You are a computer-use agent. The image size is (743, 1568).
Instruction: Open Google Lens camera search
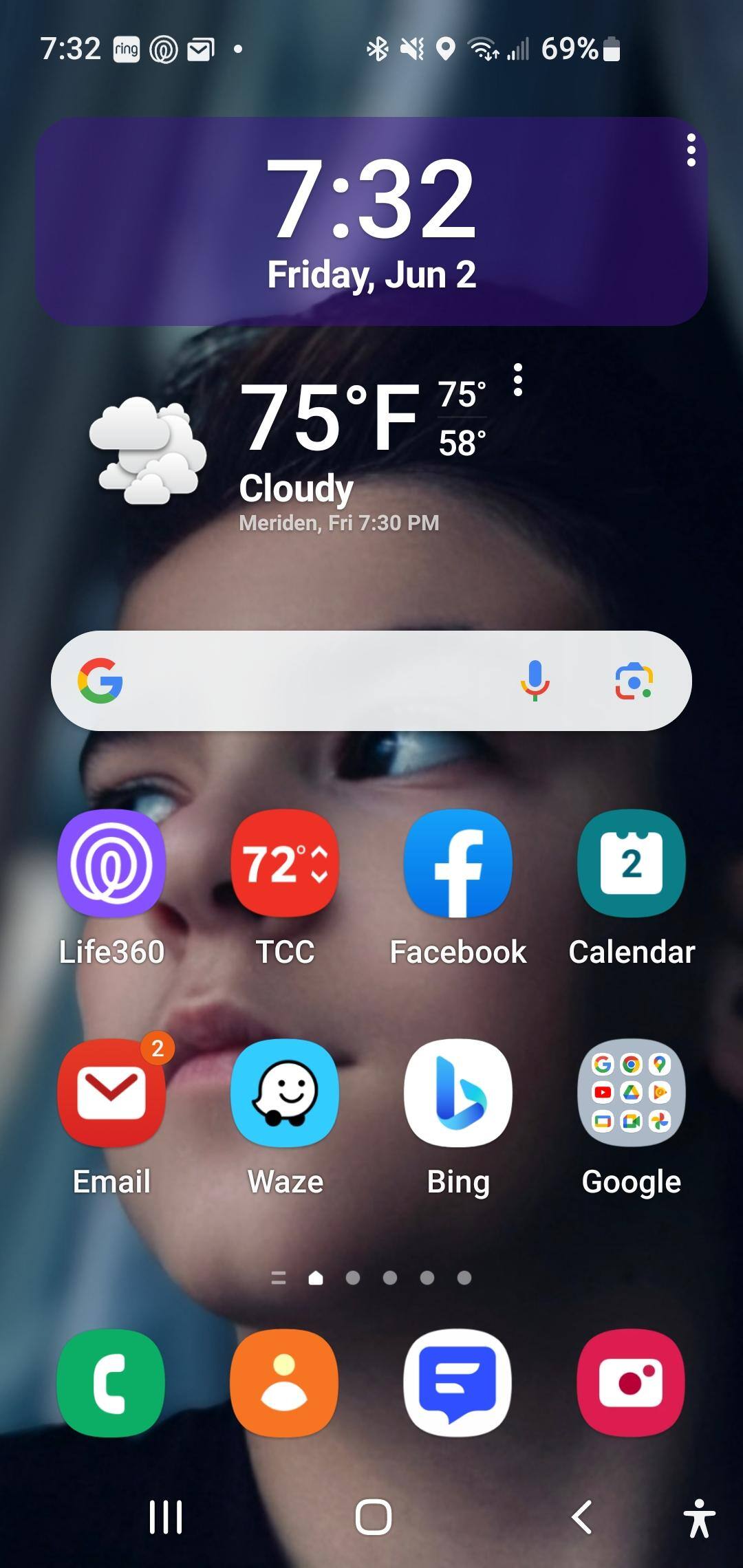tap(634, 681)
